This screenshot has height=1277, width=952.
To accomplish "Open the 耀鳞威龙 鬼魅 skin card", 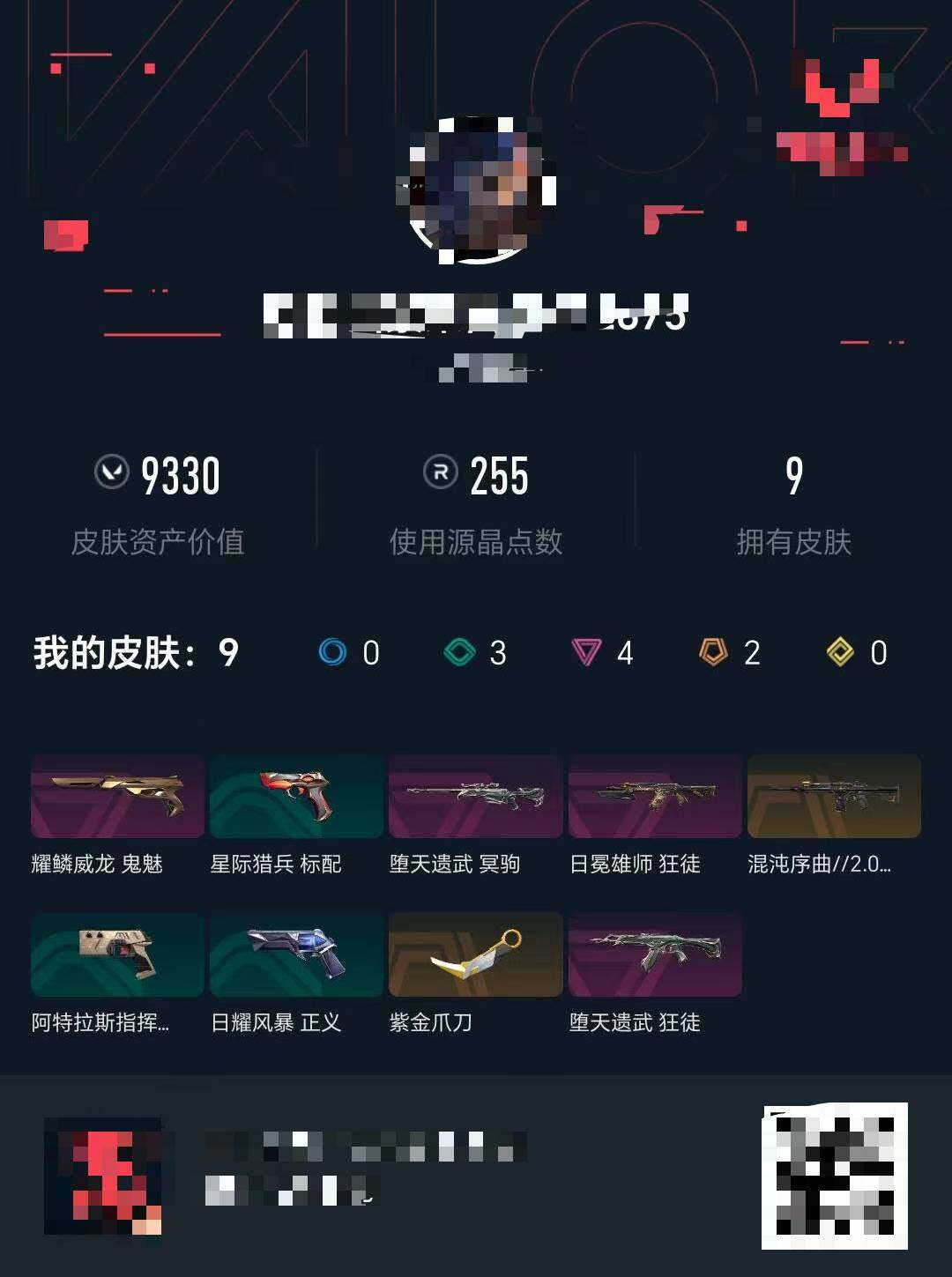I will coord(116,798).
